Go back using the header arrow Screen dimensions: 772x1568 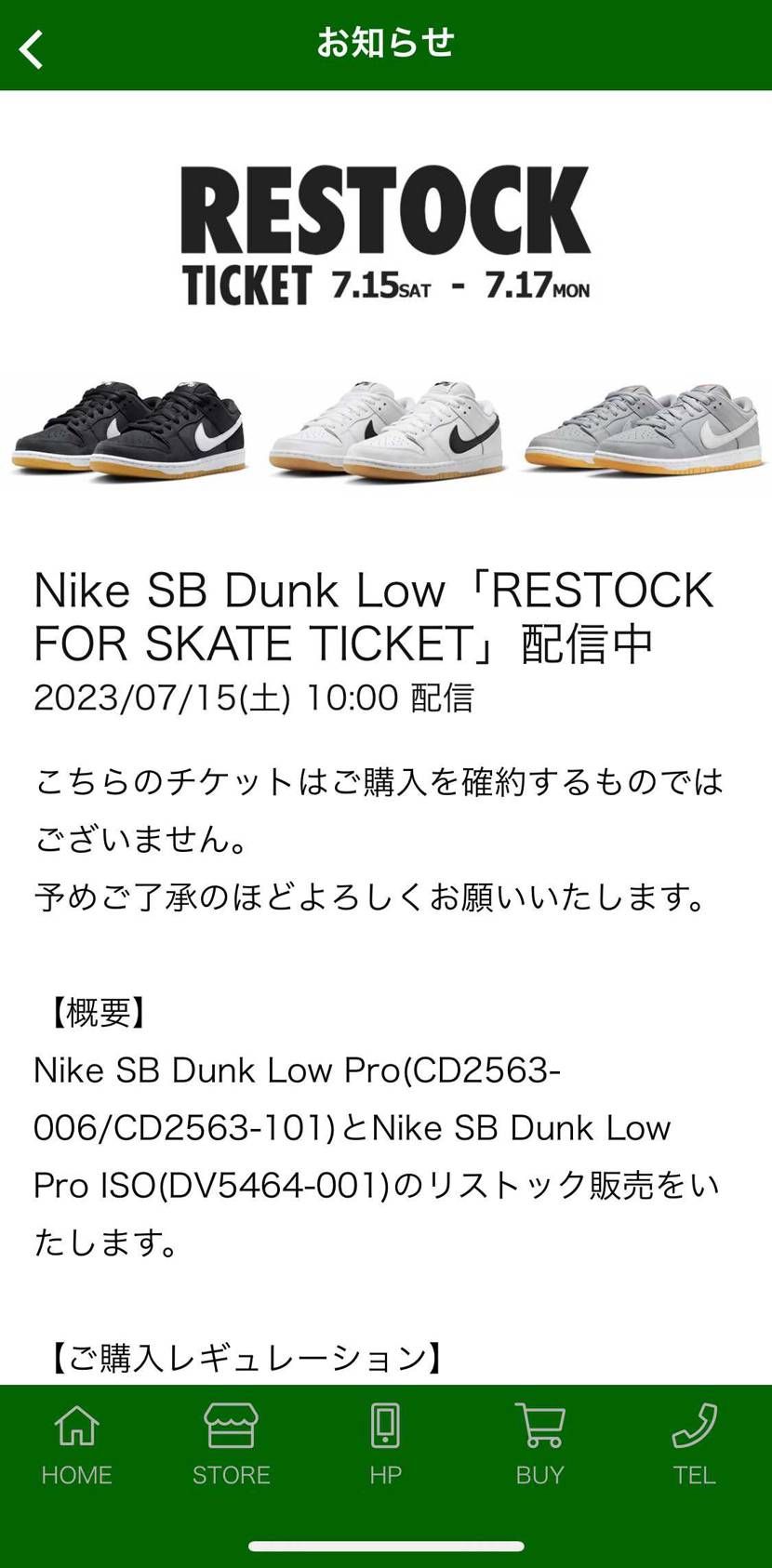(x=32, y=49)
